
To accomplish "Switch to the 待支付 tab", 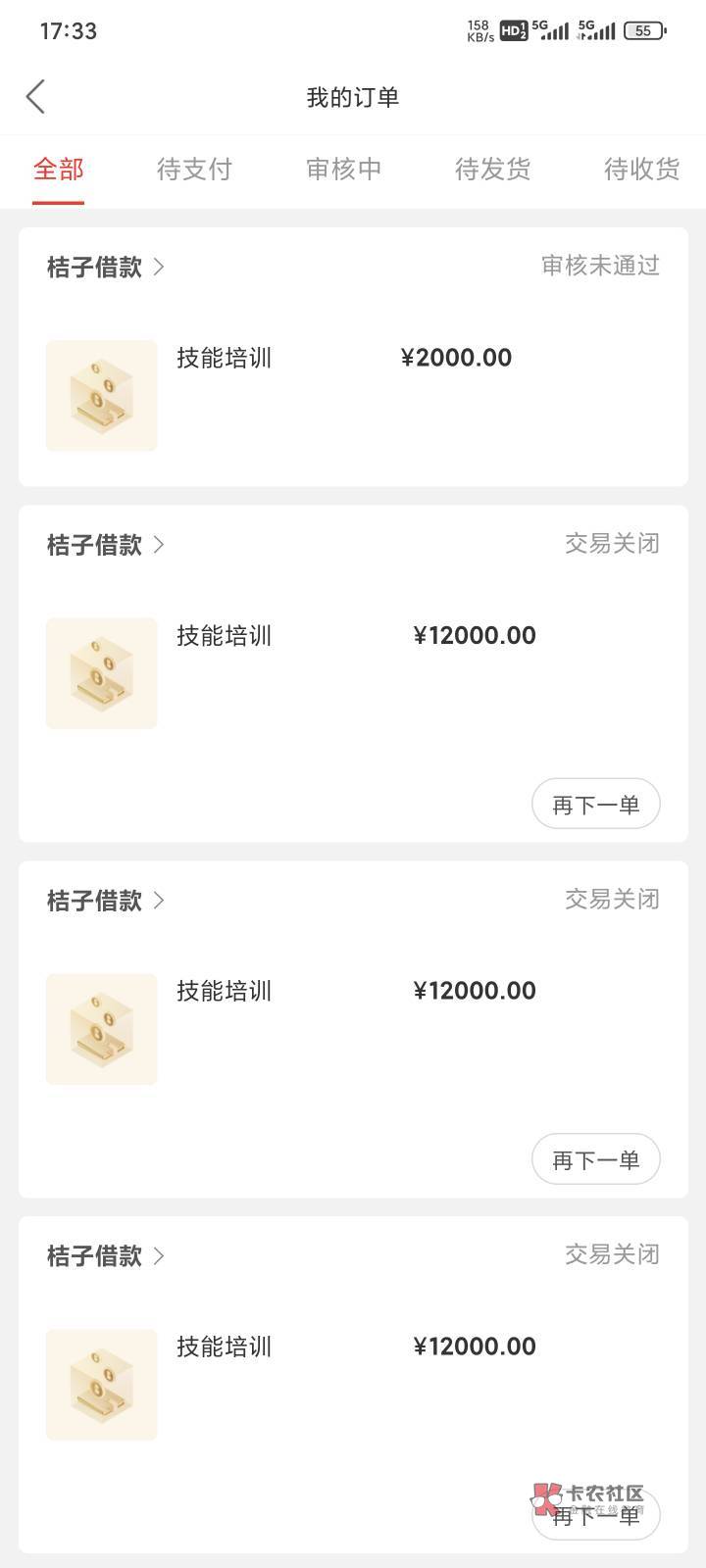I will pyautogui.click(x=194, y=170).
